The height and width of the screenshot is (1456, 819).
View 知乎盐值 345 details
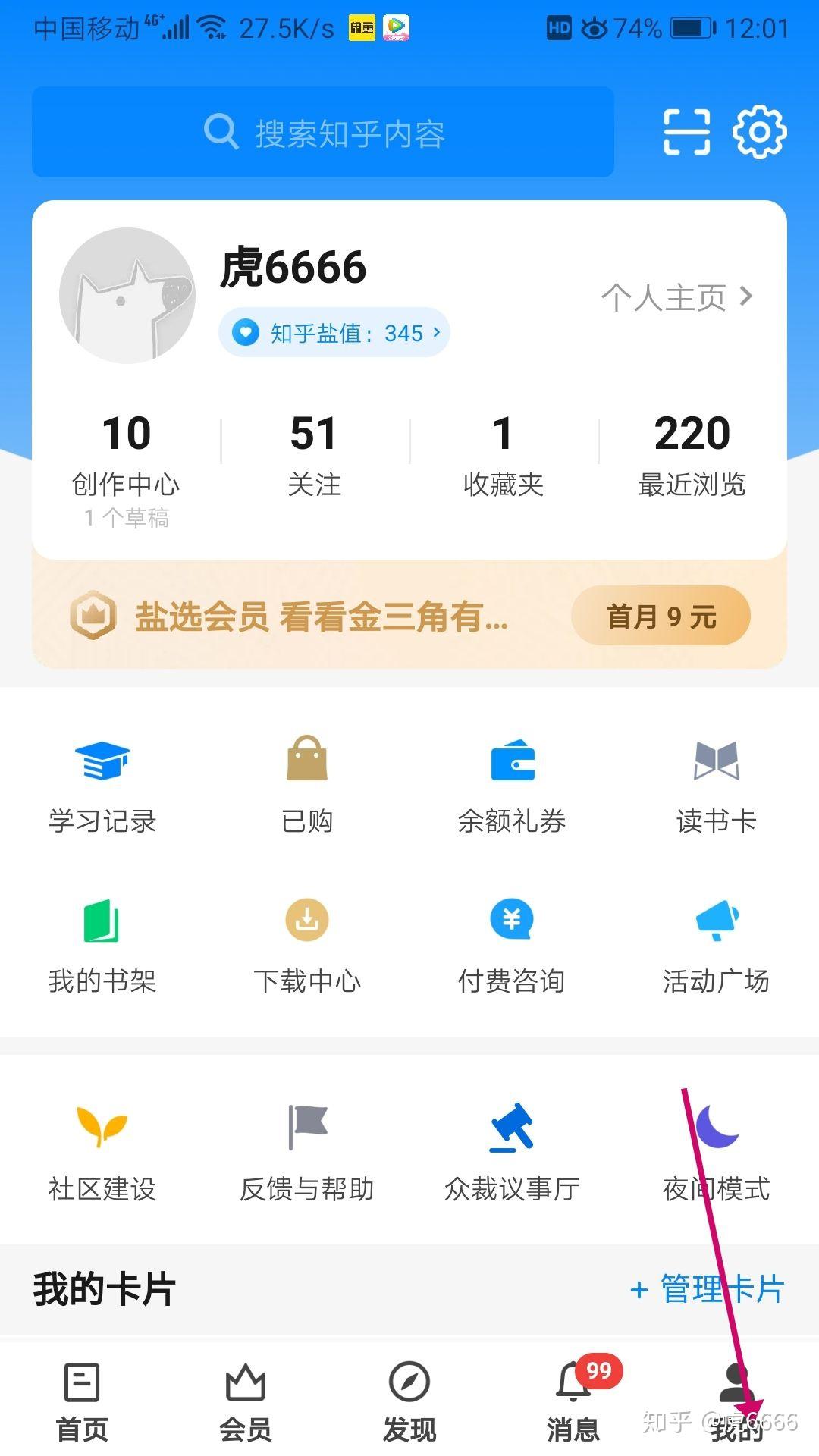pyautogui.click(x=334, y=333)
